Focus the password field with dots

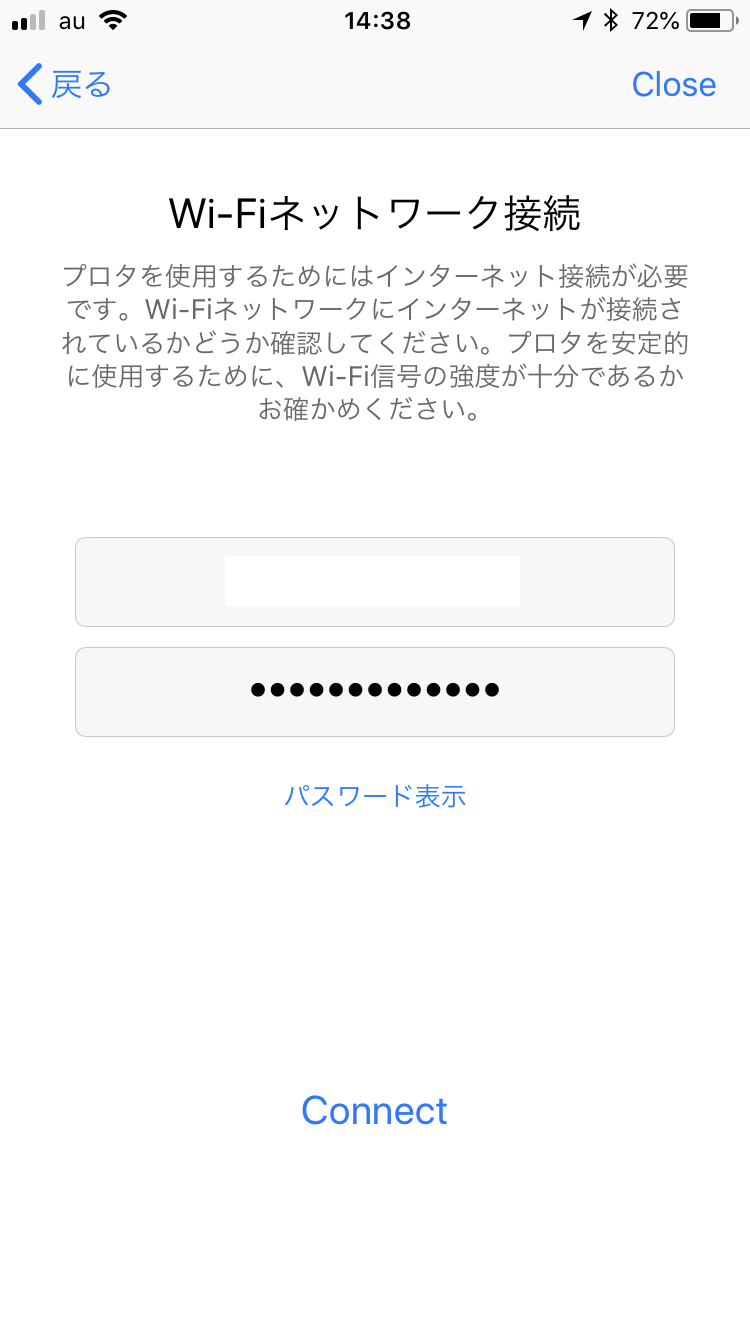375,692
